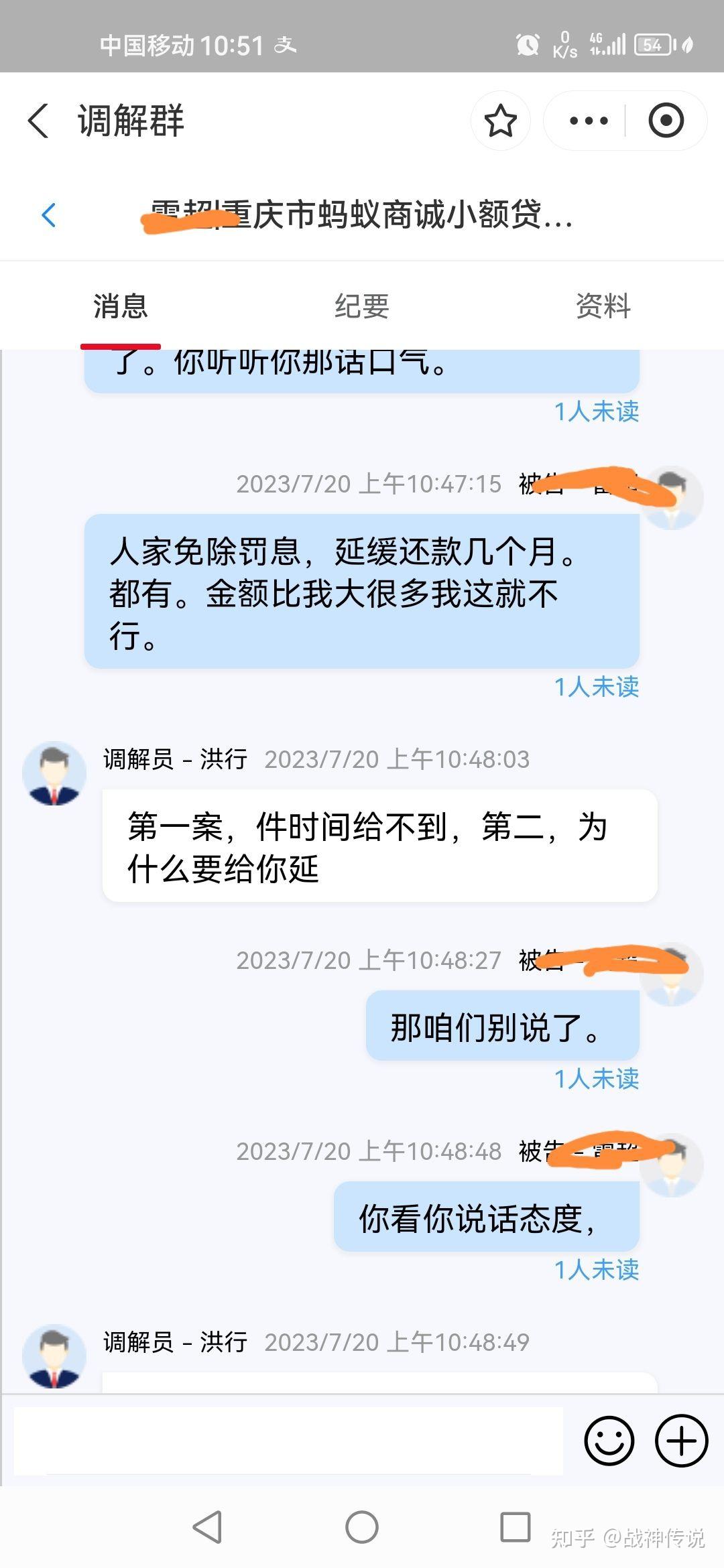The height and width of the screenshot is (1568, 724).
Task: Focus the message input field
Action: click(288, 1440)
